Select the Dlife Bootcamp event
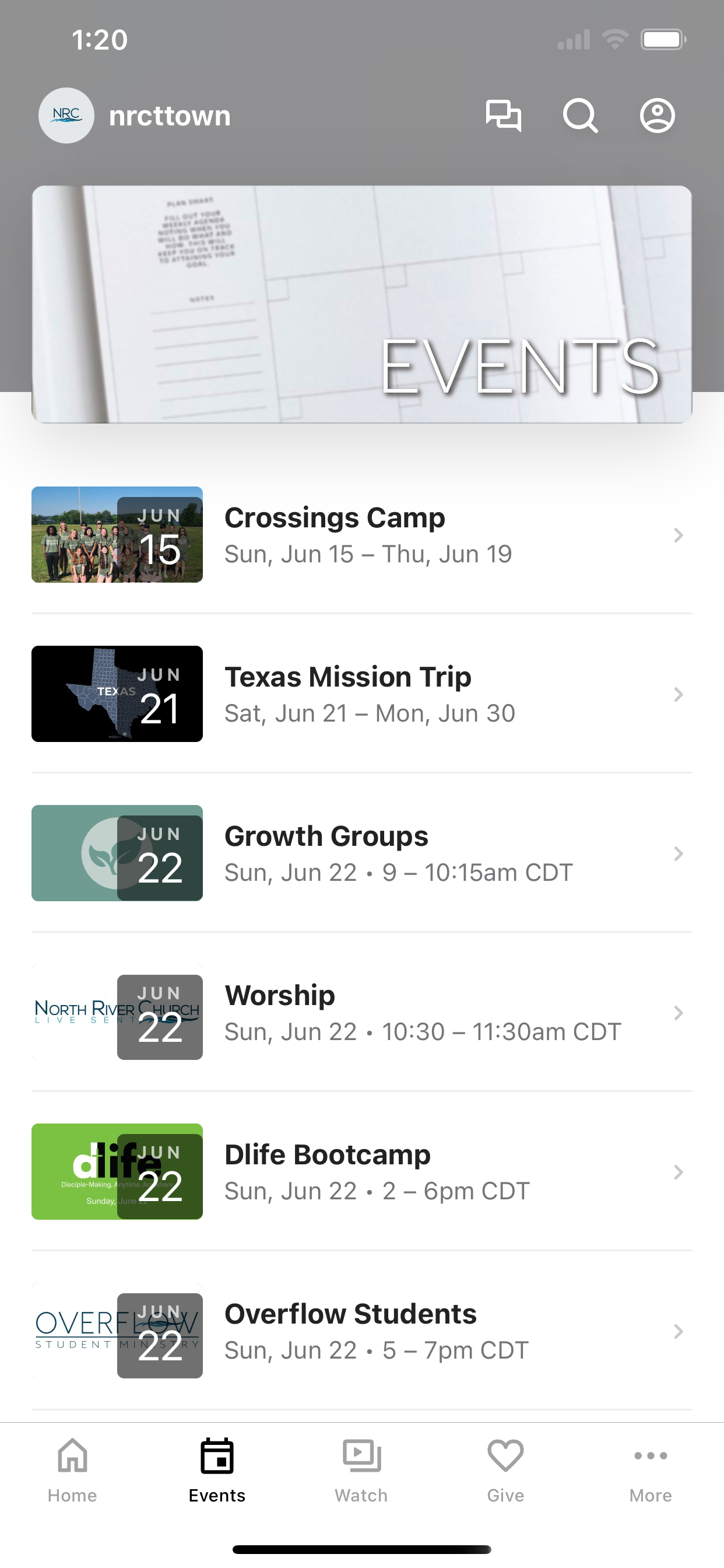Screen dimensions: 724x1568 point(362,1172)
